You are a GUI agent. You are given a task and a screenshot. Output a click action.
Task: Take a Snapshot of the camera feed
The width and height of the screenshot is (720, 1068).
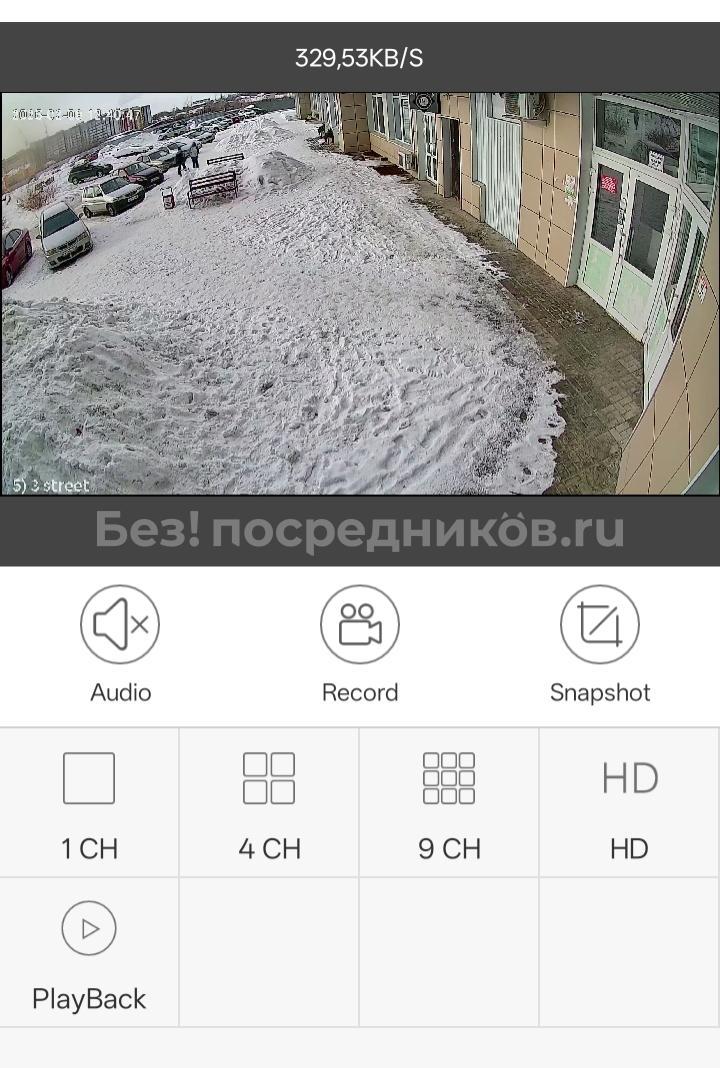pyautogui.click(x=599, y=626)
